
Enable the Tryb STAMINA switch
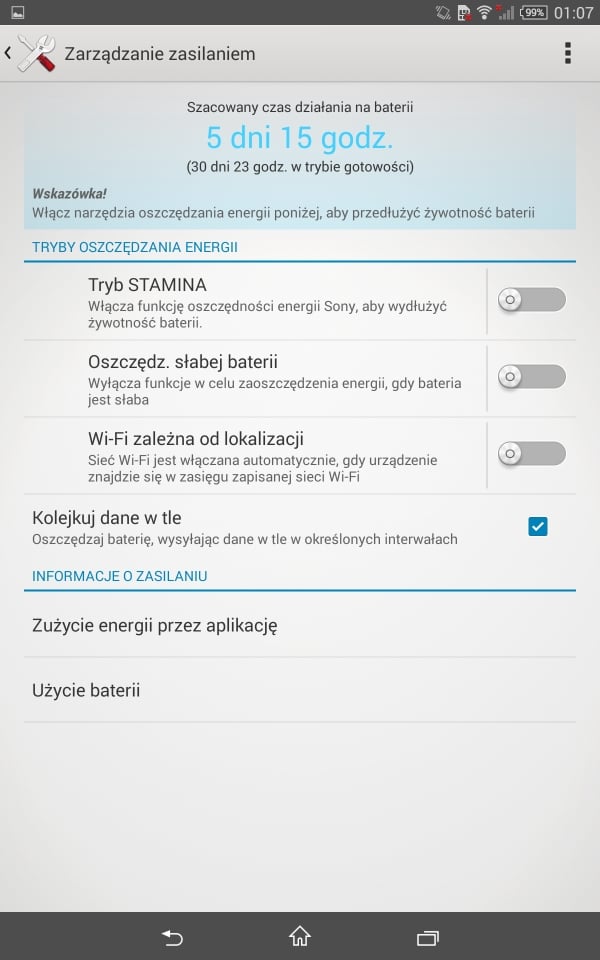pos(531,300)
